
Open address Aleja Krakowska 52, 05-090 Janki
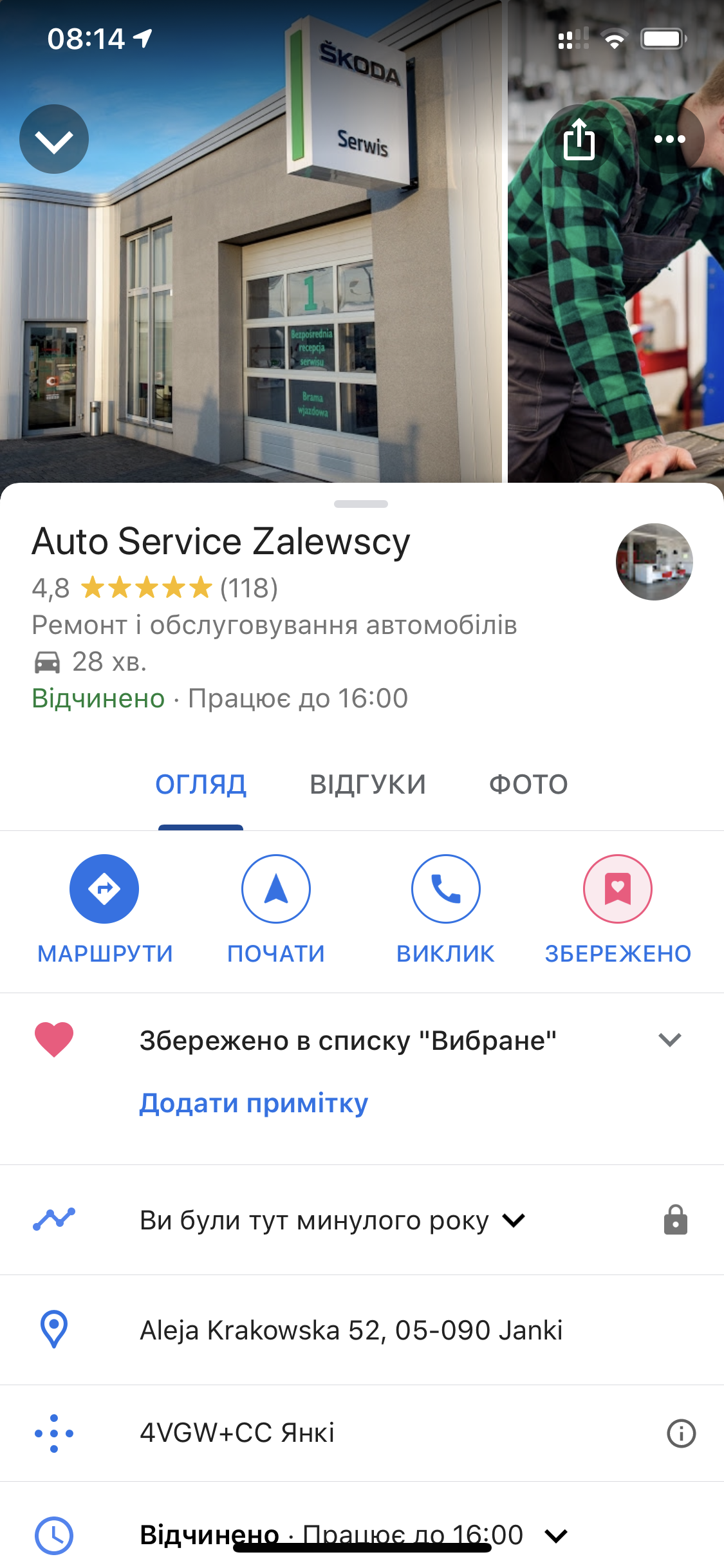351,1330
